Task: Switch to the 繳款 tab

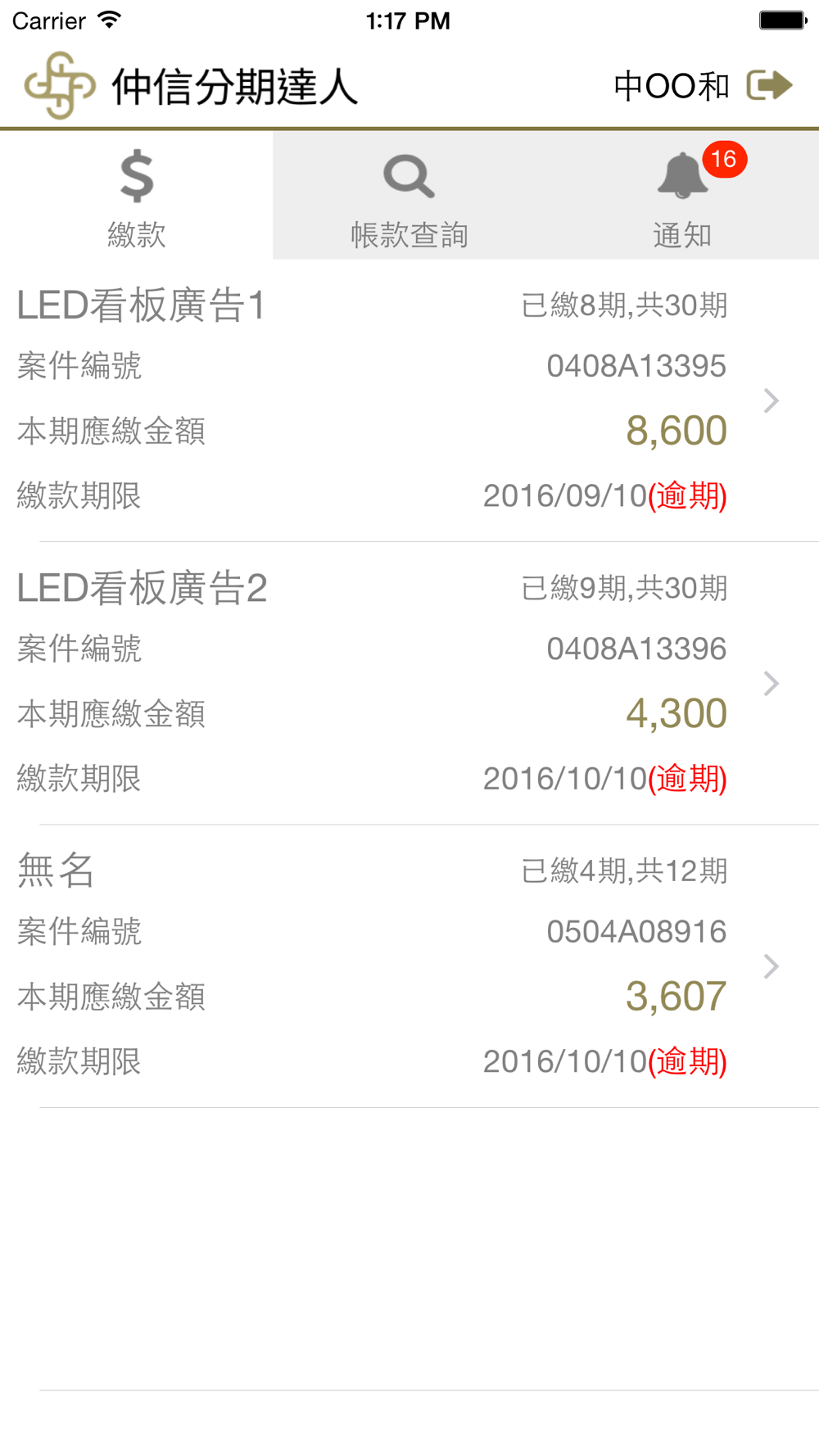Action: point(137,196)
